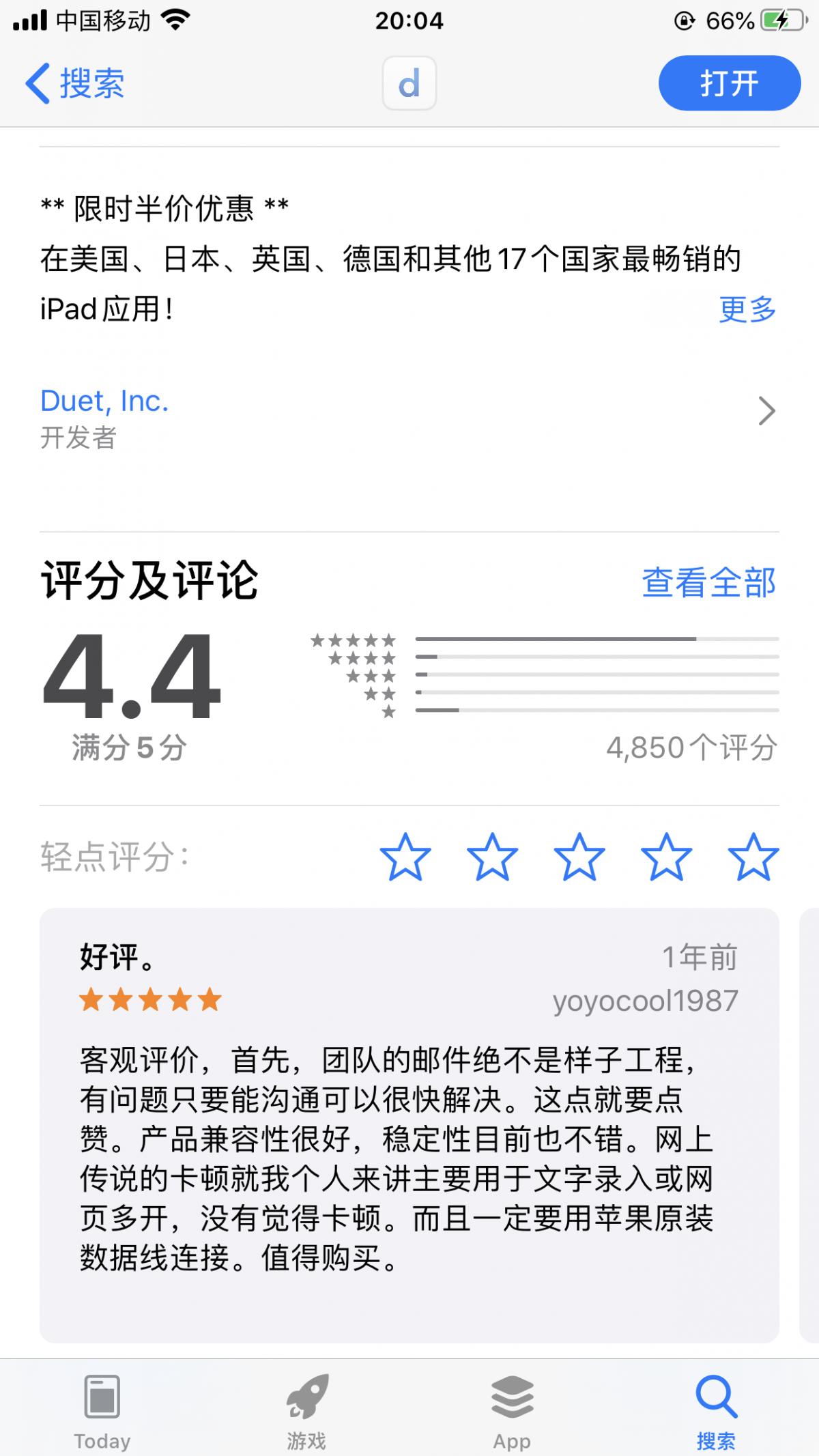Open Duet, Inc. developer link
819x1456 pixels.
coord(104,401)
